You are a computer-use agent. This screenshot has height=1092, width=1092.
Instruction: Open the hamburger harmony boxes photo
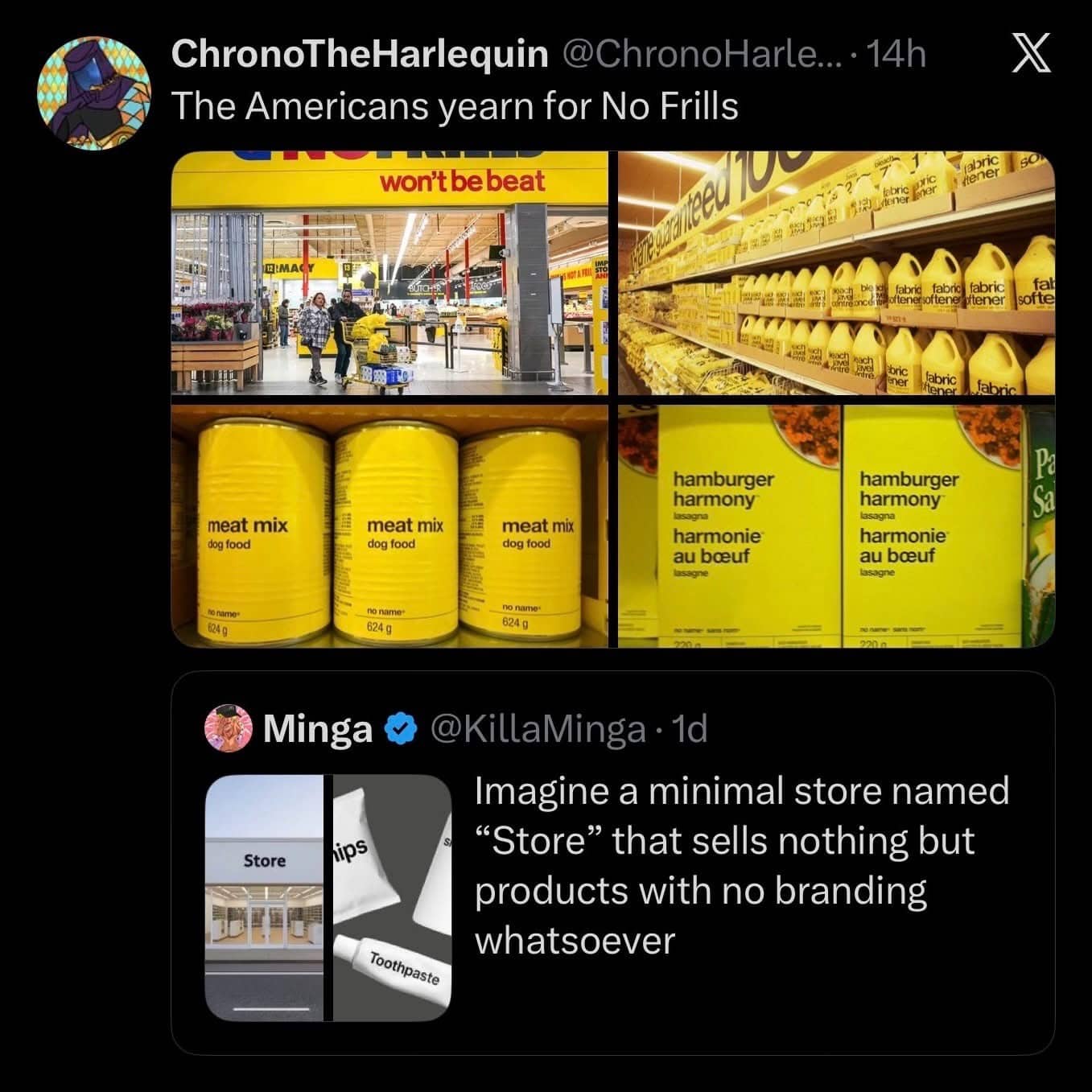point(836,526)
